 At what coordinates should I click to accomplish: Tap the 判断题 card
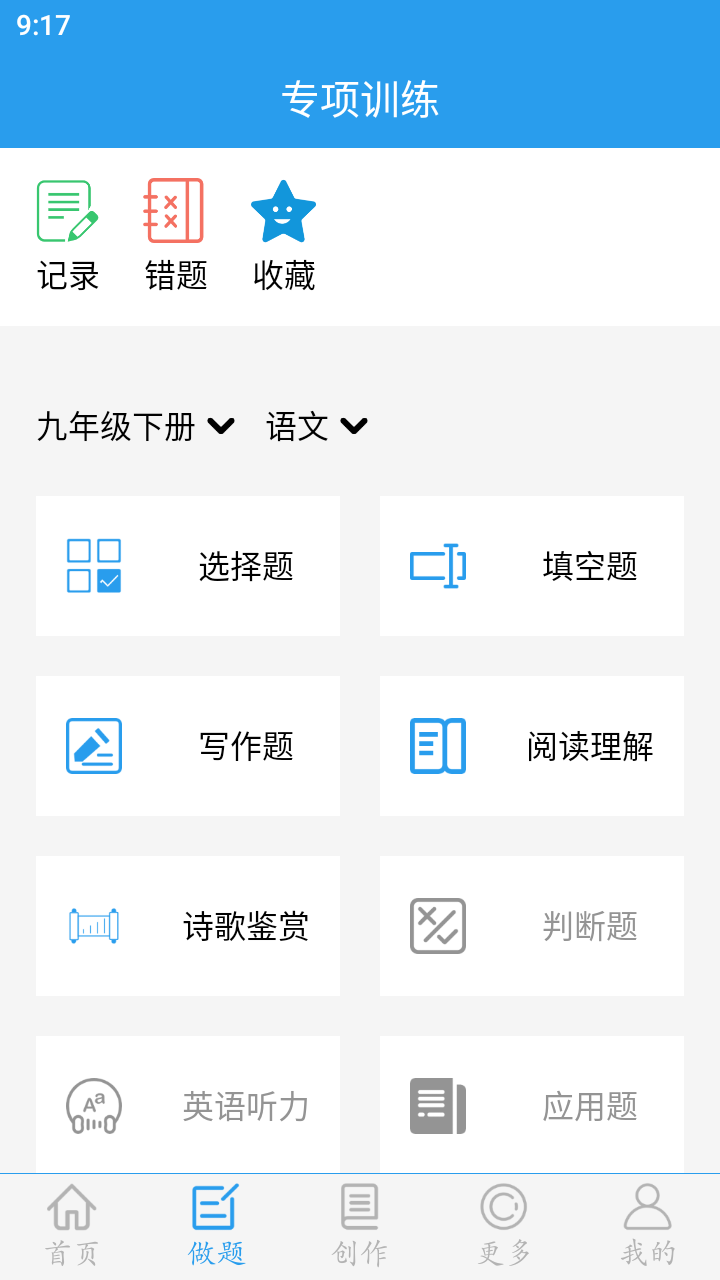point(532,926)
